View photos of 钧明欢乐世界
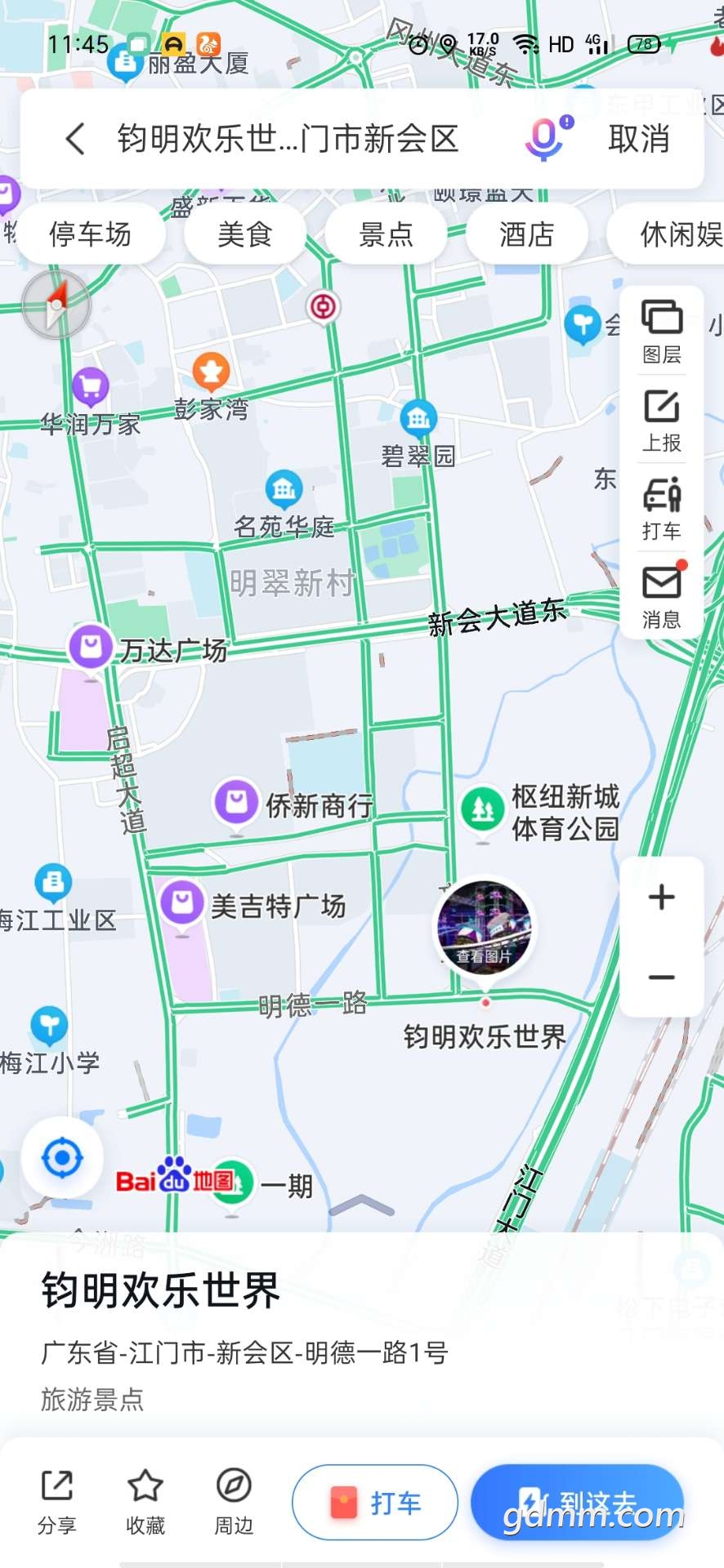This screenshot has width=724, height=1568. [484, 928]
